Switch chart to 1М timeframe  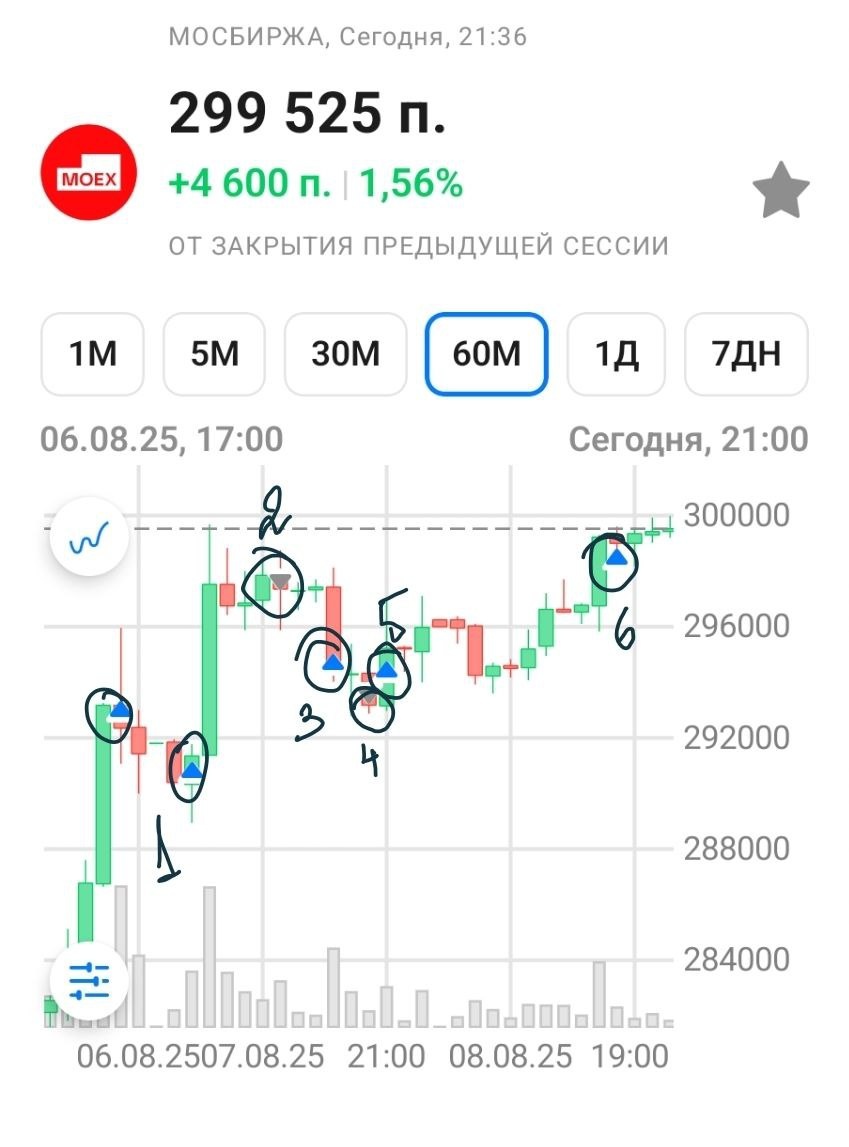tap(92, 355)
